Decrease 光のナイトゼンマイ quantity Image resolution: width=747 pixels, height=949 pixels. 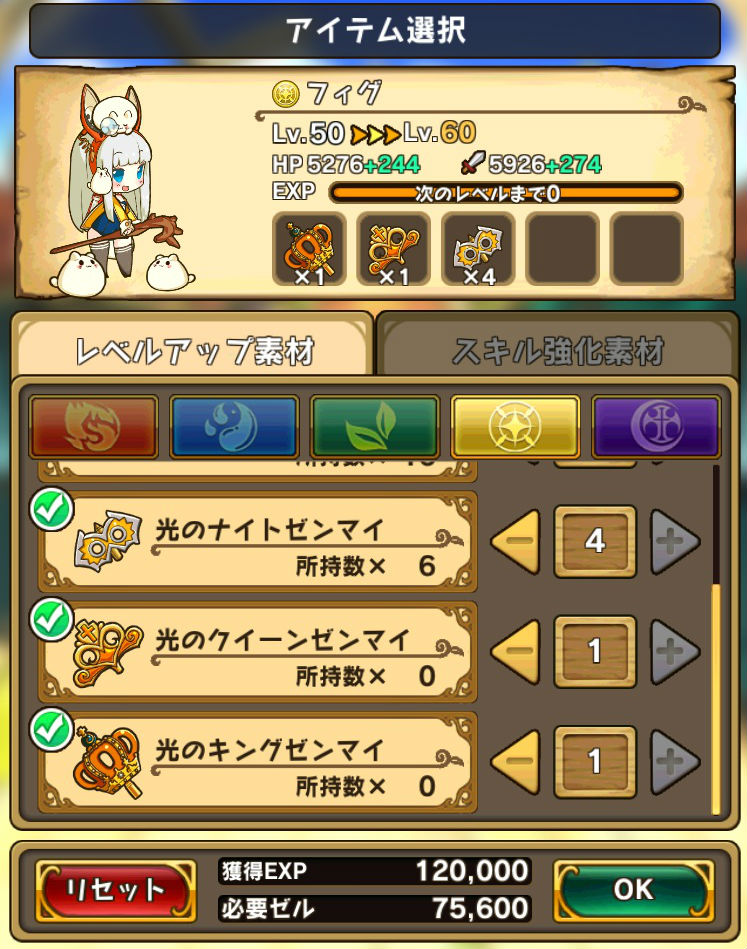pyautogui.click(x=517, y=542)
